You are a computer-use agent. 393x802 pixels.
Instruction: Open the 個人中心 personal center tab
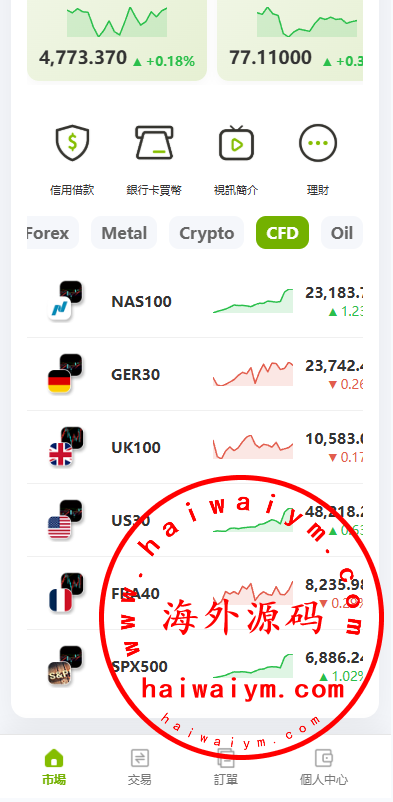point(323,767)
